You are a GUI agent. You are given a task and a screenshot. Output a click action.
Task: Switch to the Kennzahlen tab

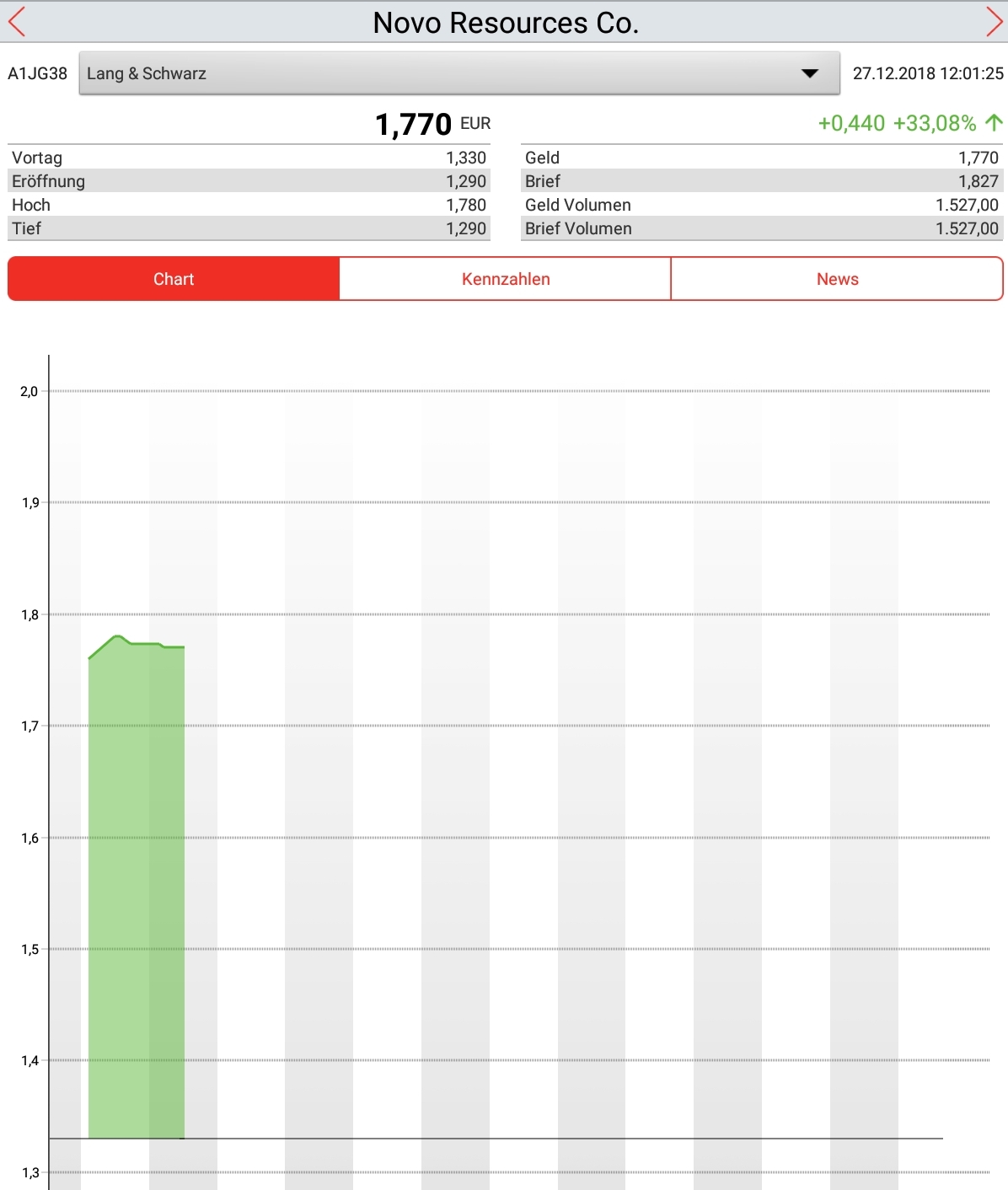(x=506, y=279)
